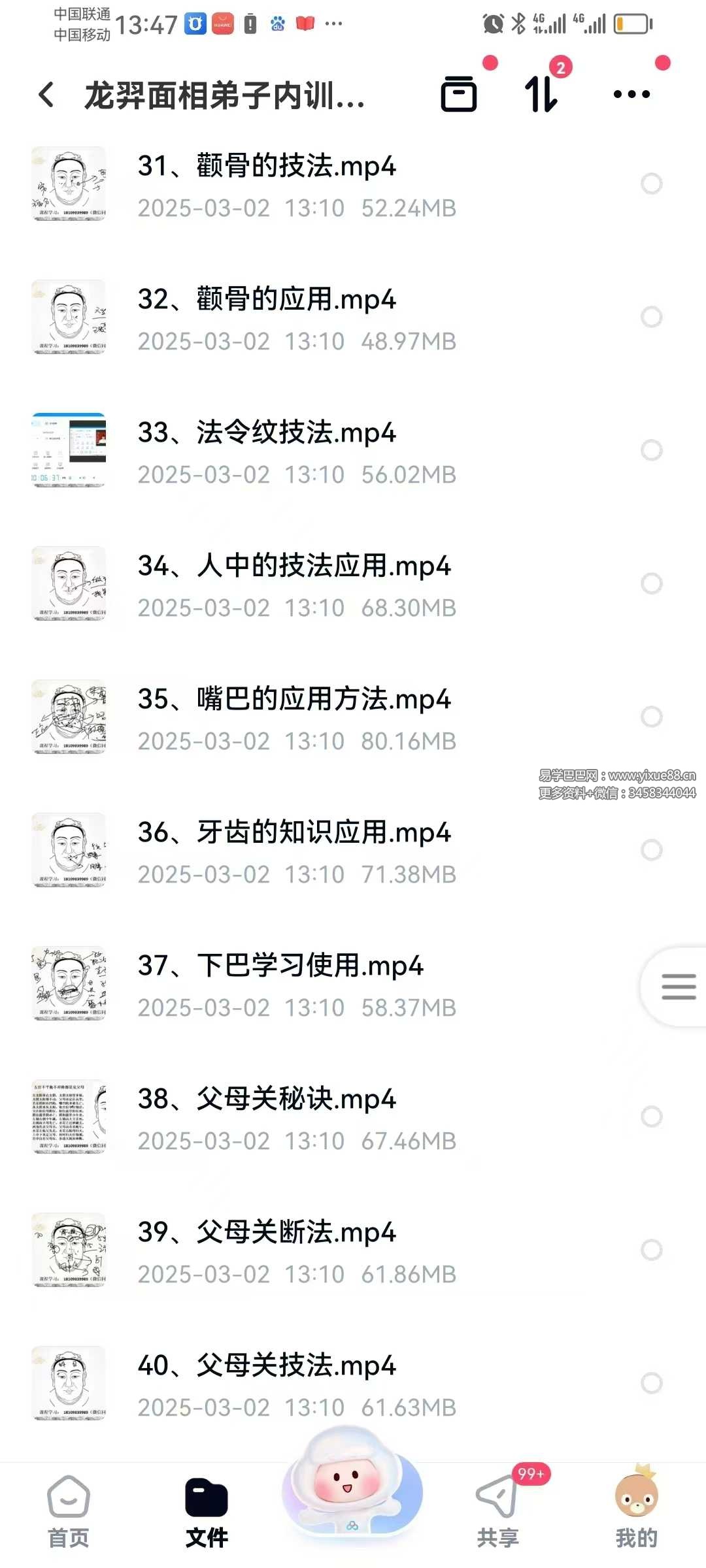Screen dimensions: 706x1568
Task: Open 36、牙齿的知识应用.mp4
Action: point(294,832)
